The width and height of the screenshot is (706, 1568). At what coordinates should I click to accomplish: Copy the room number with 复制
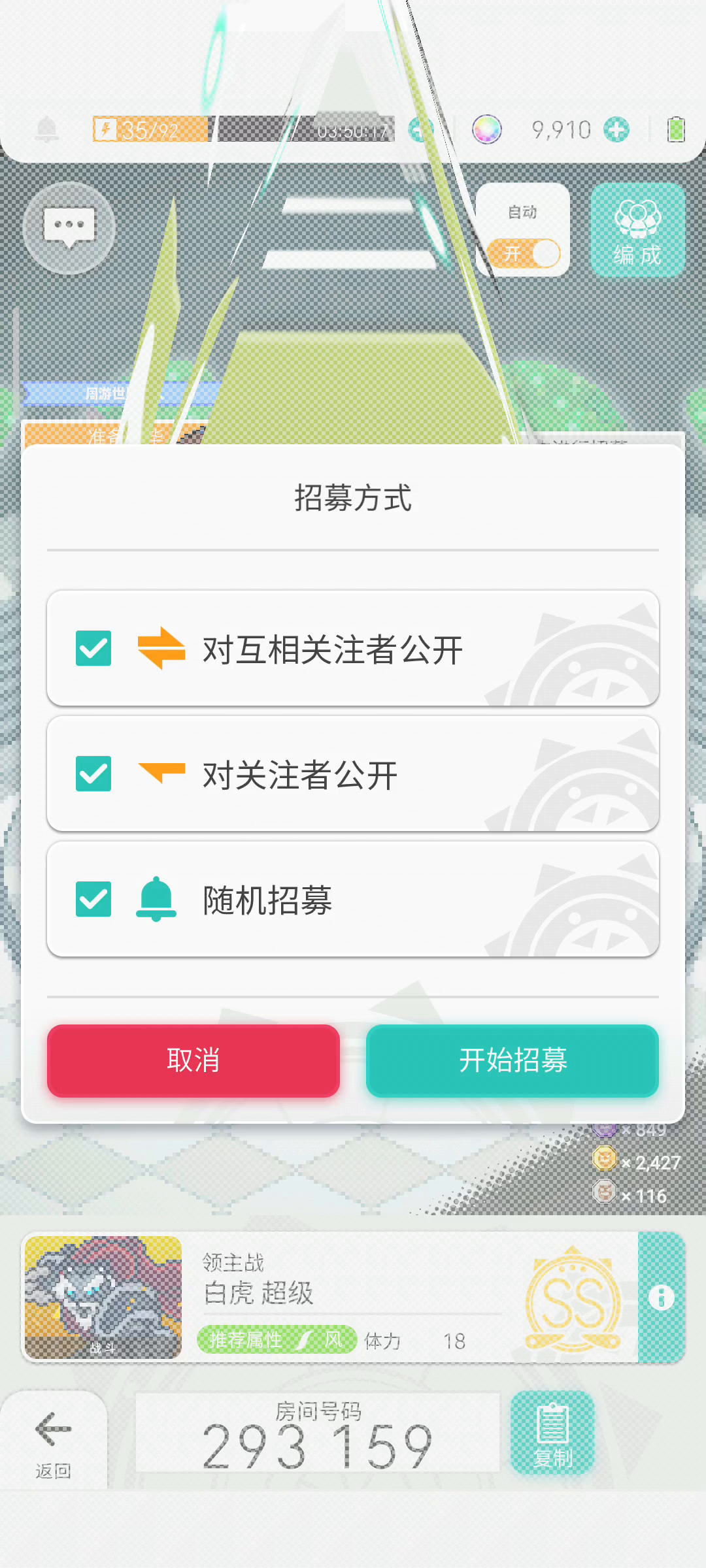(x=552, y=1432)
